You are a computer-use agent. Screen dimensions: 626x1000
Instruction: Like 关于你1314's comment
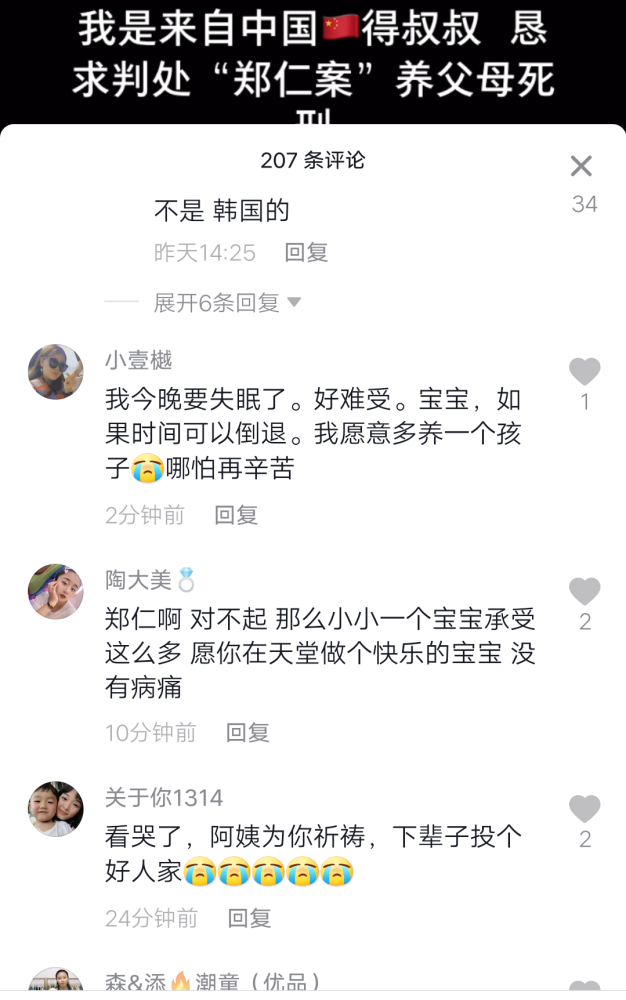(x=584, y=809)
